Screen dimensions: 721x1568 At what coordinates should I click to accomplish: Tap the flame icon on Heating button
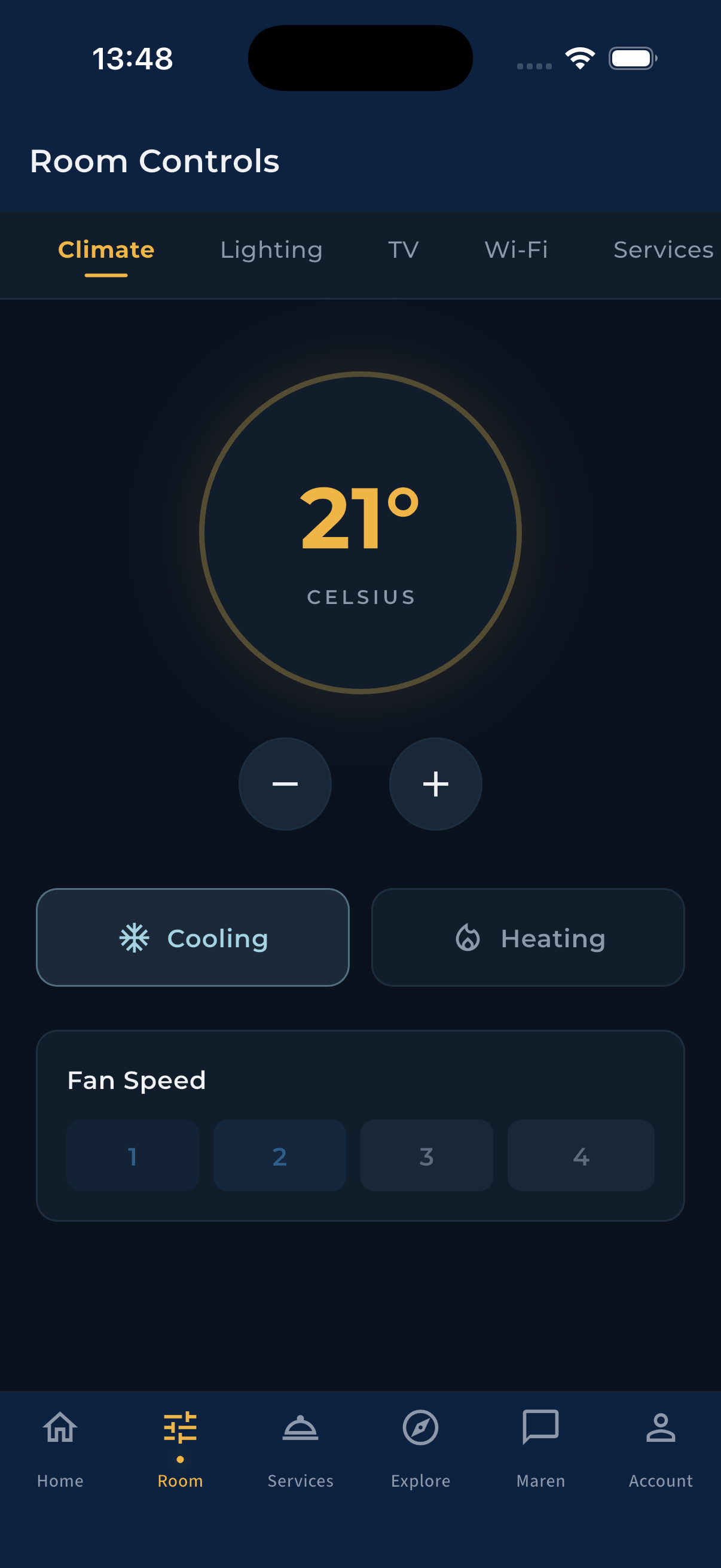(x=468, y=938)
